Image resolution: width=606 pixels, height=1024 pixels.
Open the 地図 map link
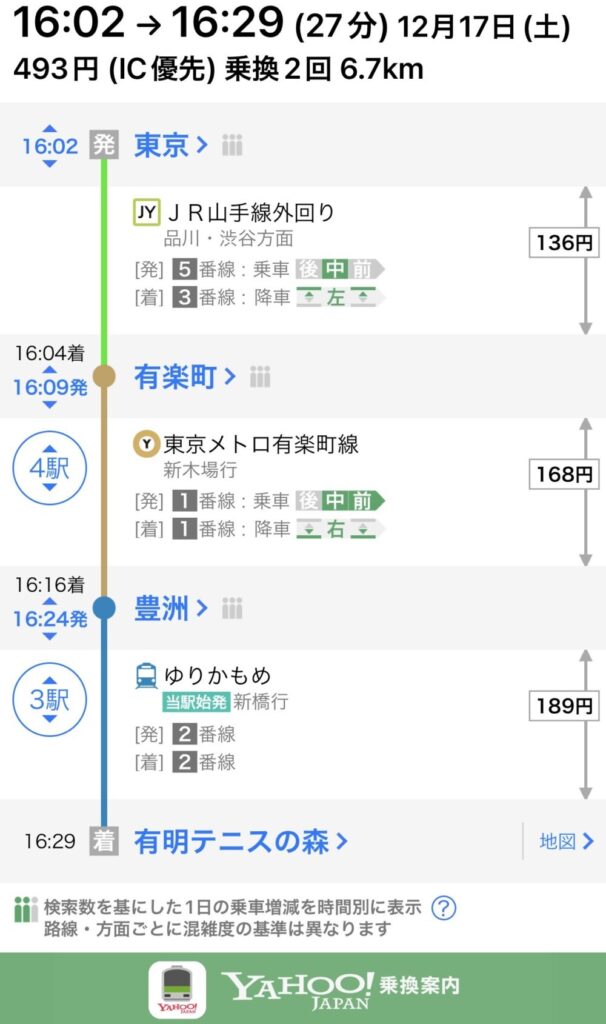[x=566, y=842]
